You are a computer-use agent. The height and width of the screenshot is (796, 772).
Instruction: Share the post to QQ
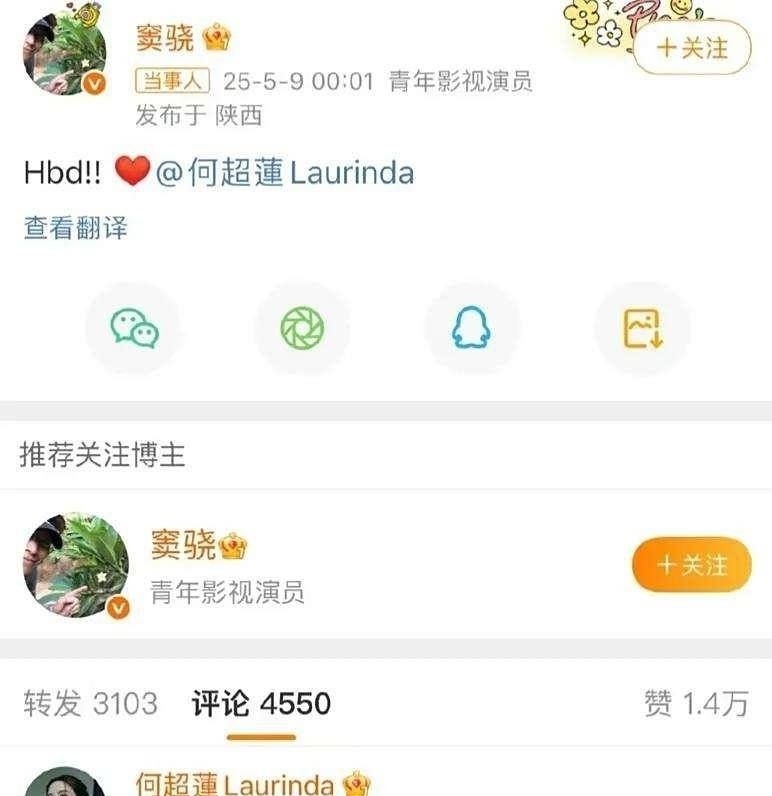(472, 328)
